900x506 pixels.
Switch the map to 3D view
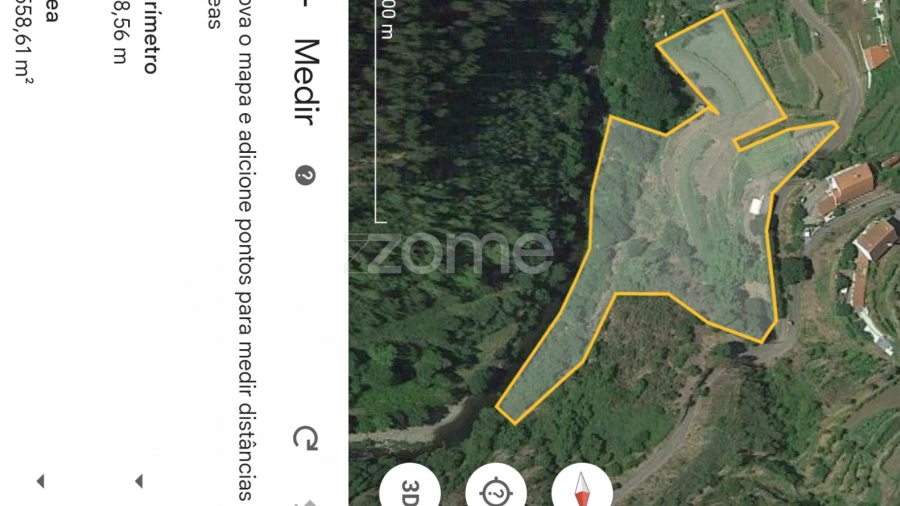coord(410,491)
